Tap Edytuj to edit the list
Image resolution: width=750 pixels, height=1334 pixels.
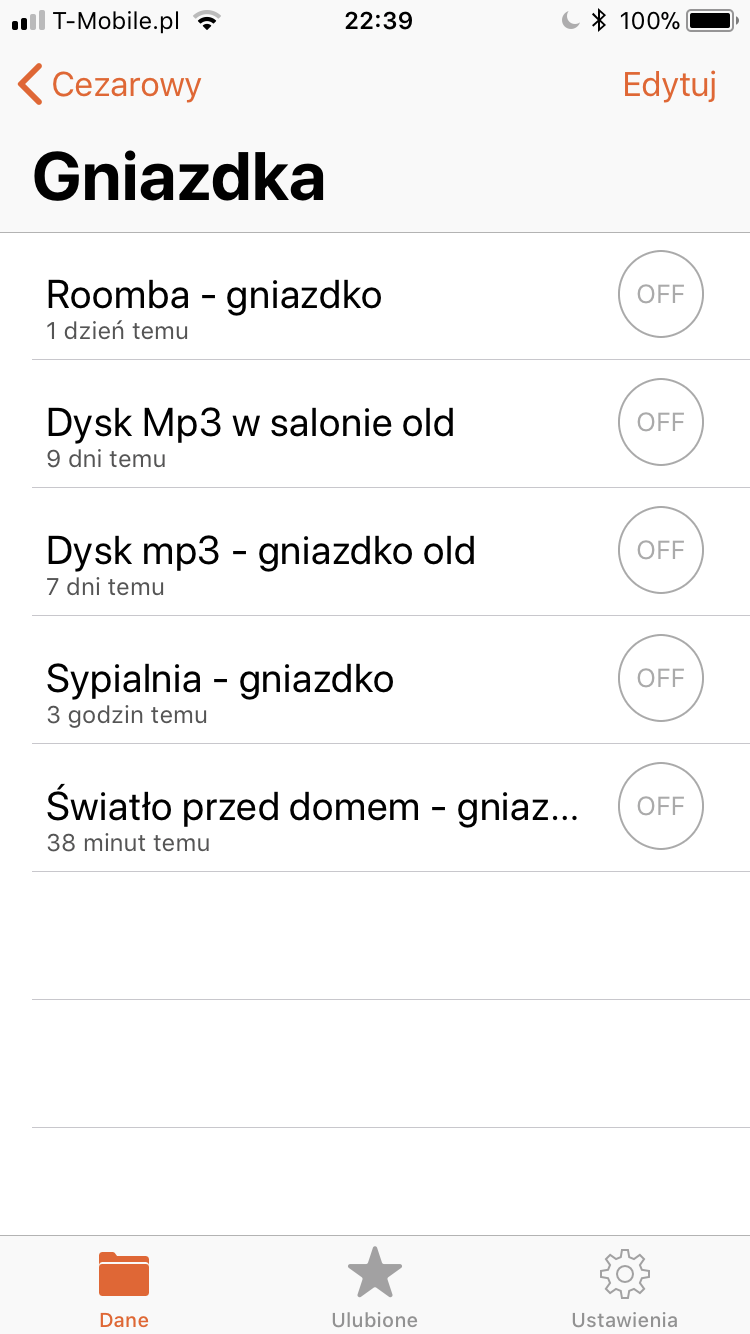[669, 85]
